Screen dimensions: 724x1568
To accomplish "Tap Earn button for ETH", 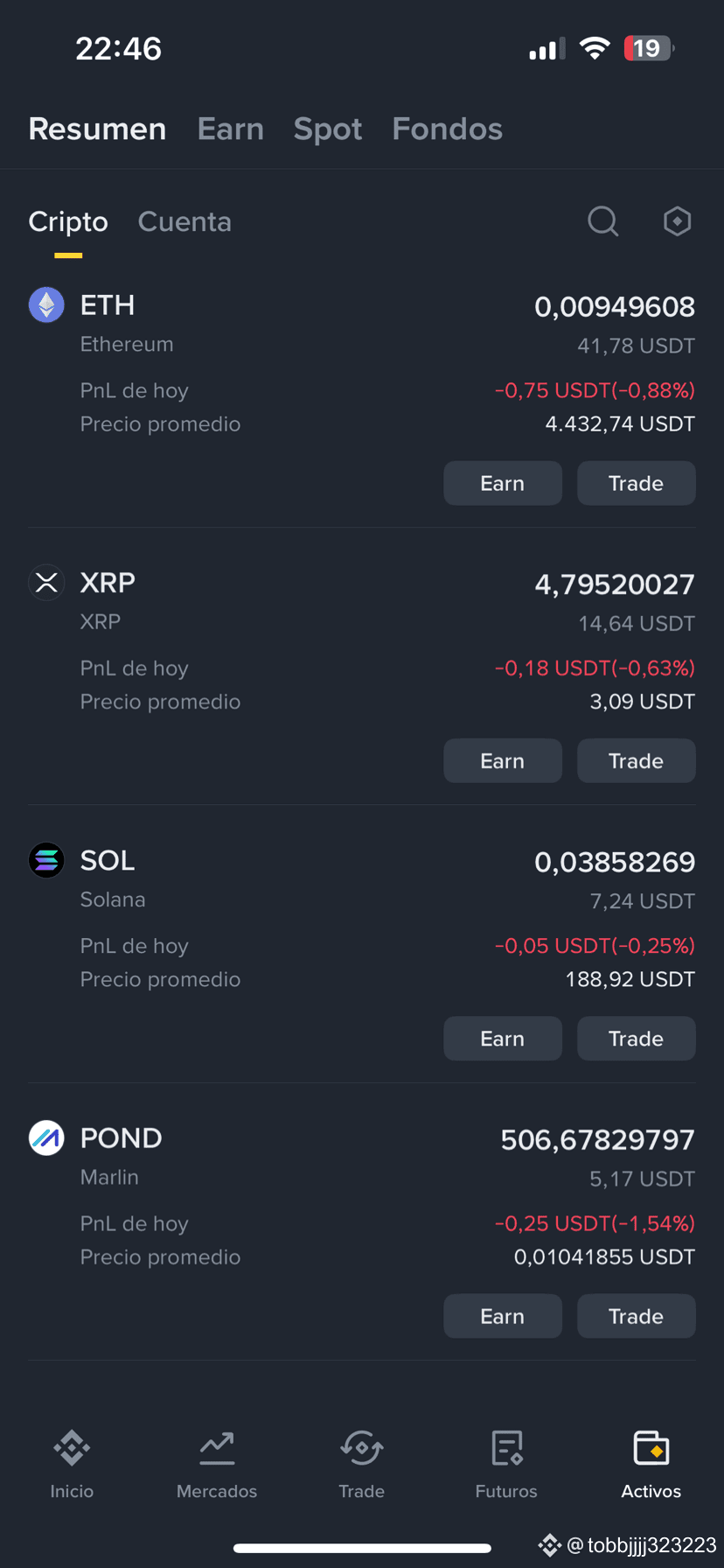I will [503, 483].
